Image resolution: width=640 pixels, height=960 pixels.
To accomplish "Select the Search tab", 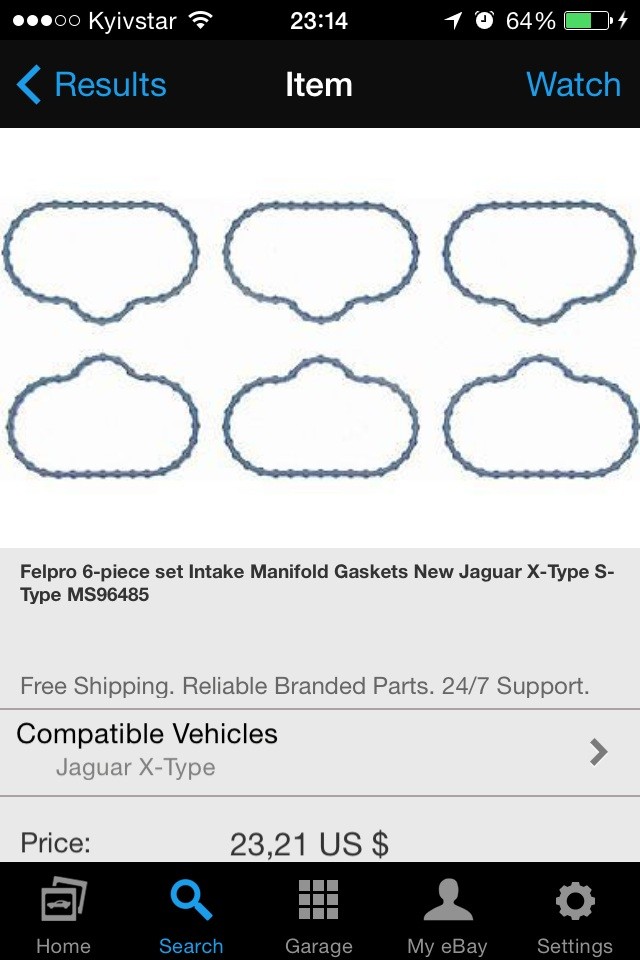I will coord(191,915).
